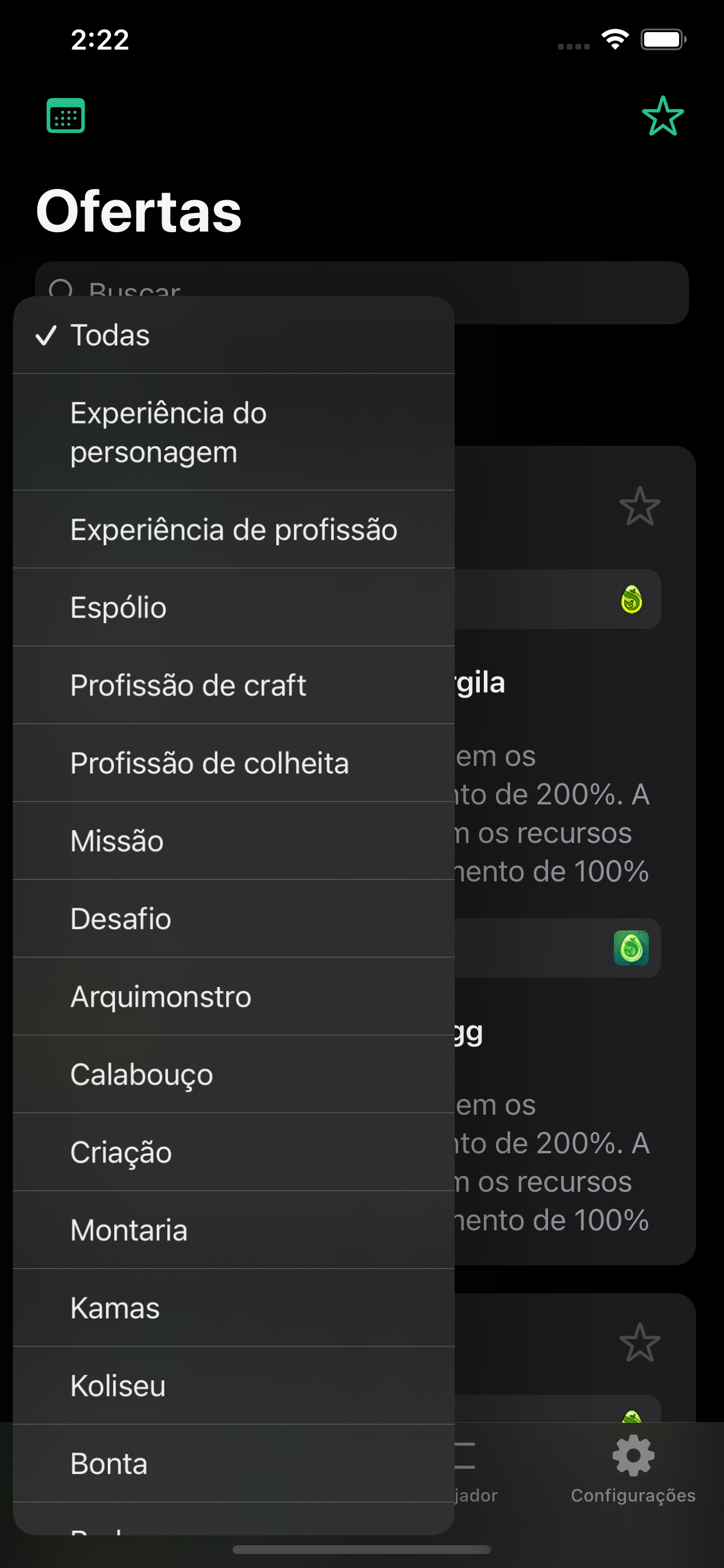The image size is (724, 1568).
Task: Filter by Calabouço
Action: 234,1075
